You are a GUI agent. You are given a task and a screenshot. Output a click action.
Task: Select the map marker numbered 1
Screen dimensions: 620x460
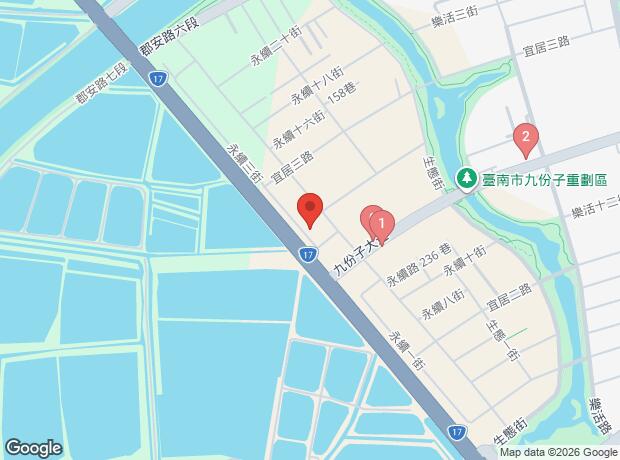[382, 225]
